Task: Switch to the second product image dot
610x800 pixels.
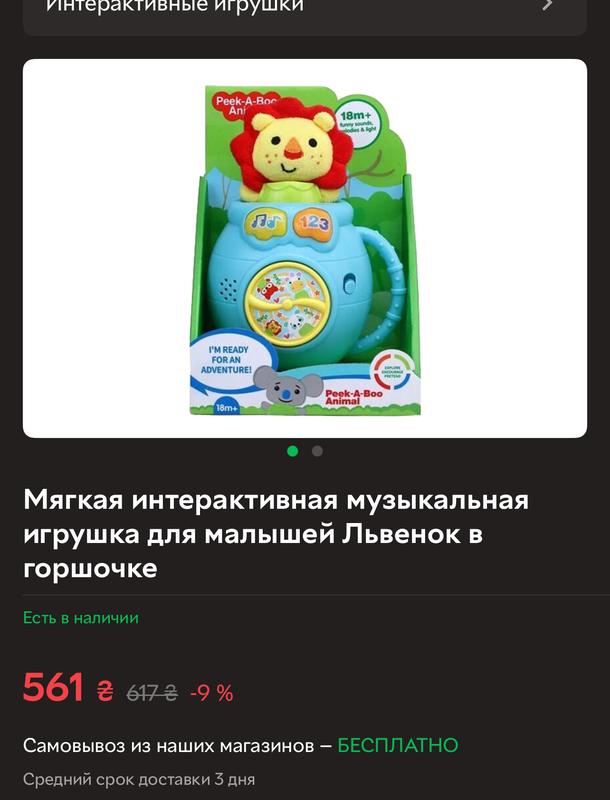Action: pyautogui.click(x=317, y=451)
